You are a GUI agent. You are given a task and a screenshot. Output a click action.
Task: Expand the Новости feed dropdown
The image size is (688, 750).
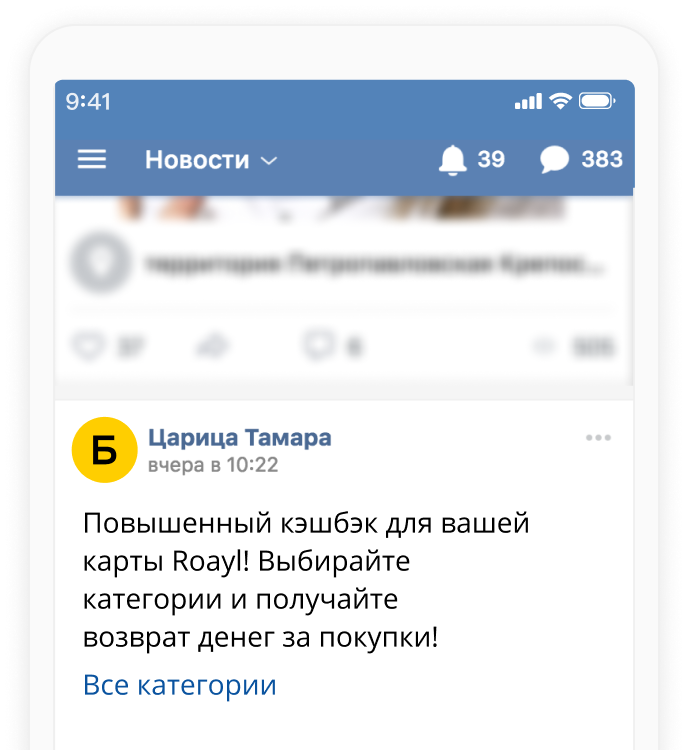click(211, 160)
